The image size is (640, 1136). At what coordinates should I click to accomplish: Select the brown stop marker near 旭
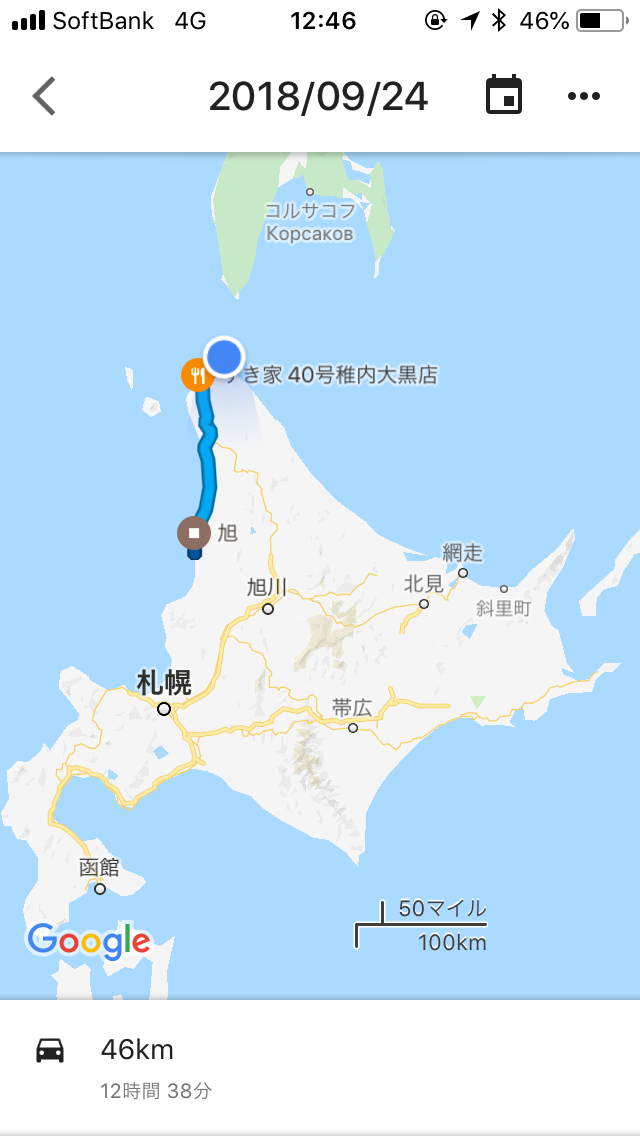(194, 534)
